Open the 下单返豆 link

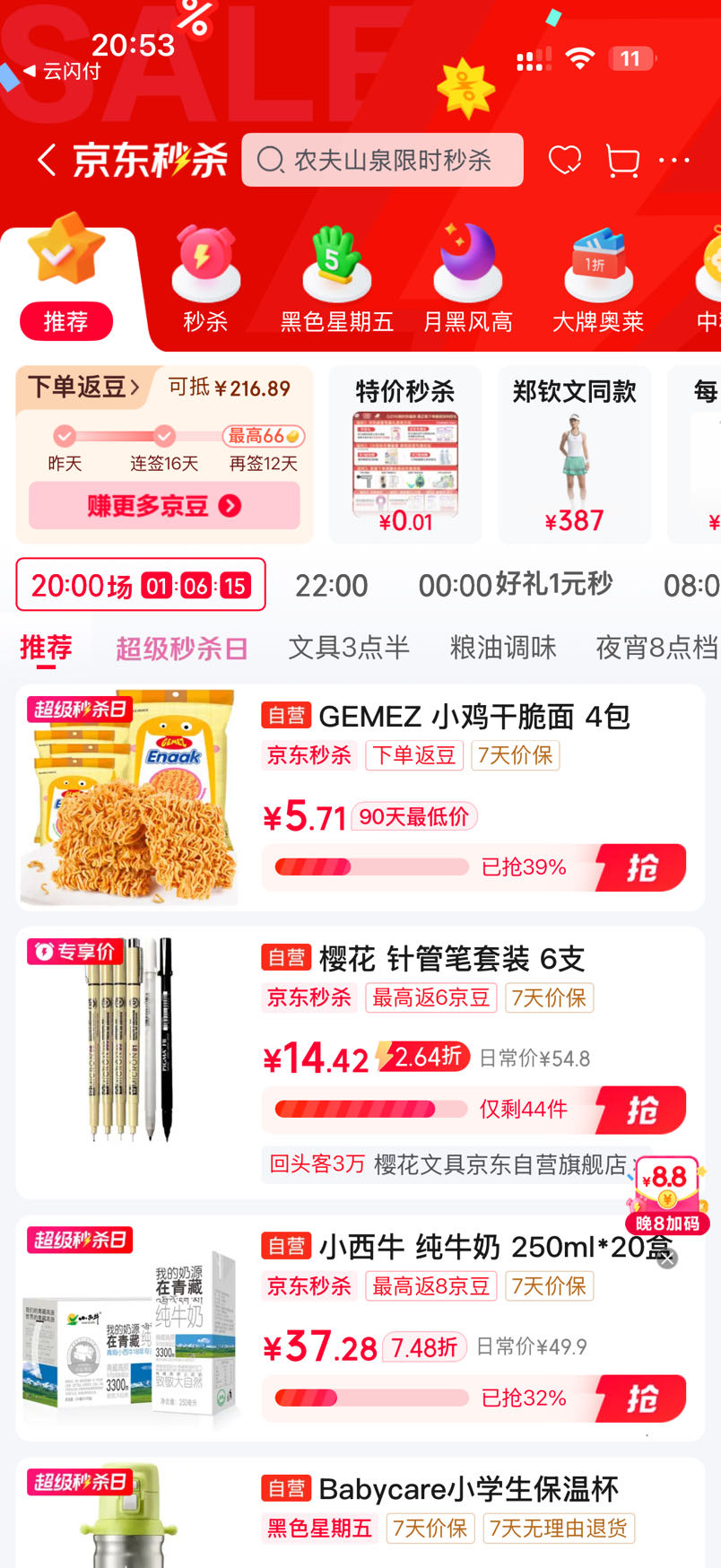pyautogui.click(x=83, y=388)
